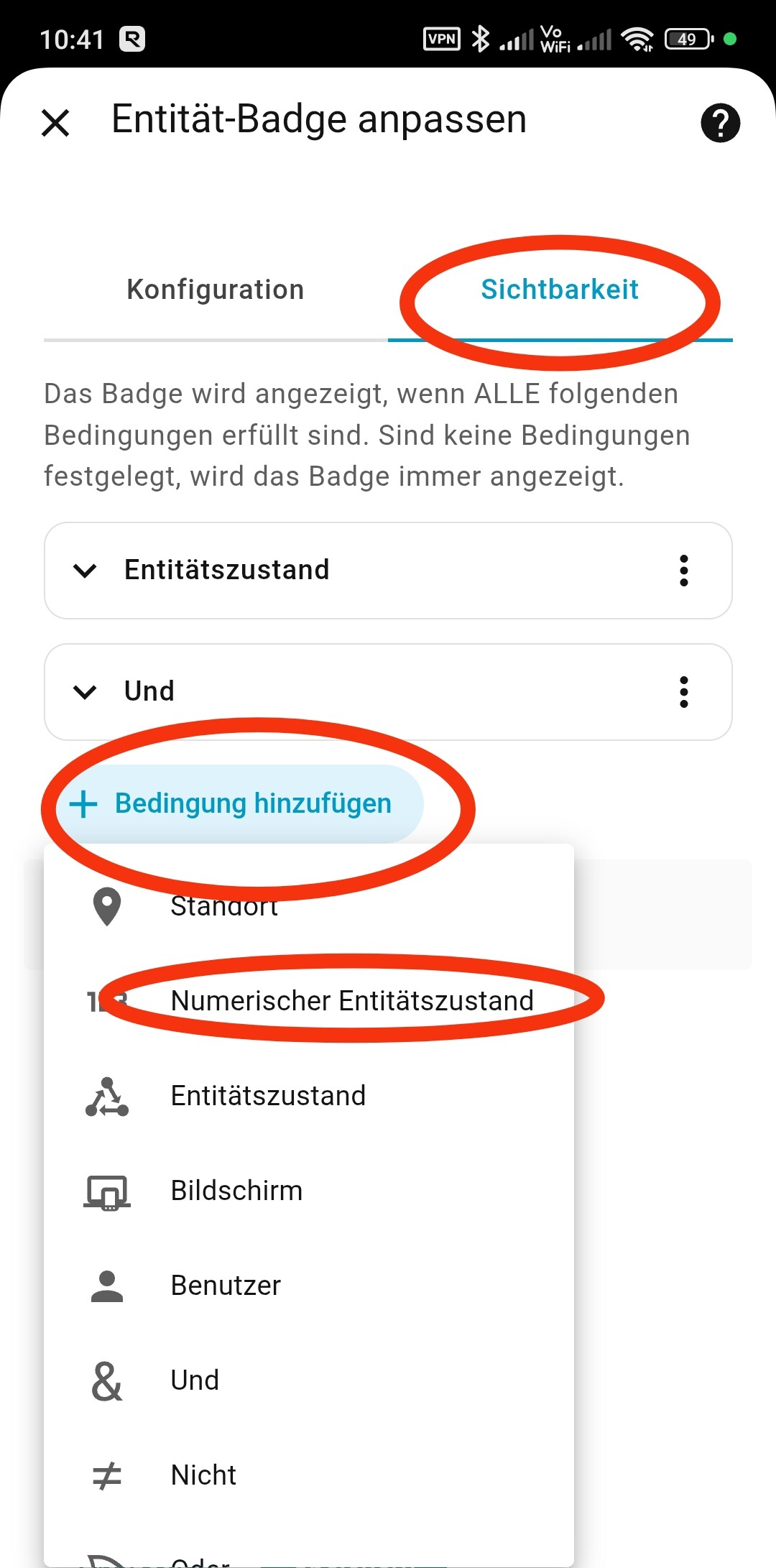Select the Sichtbarkeit tab
776x1568 pixels.
pyautogui.click(x=559, y=290)
